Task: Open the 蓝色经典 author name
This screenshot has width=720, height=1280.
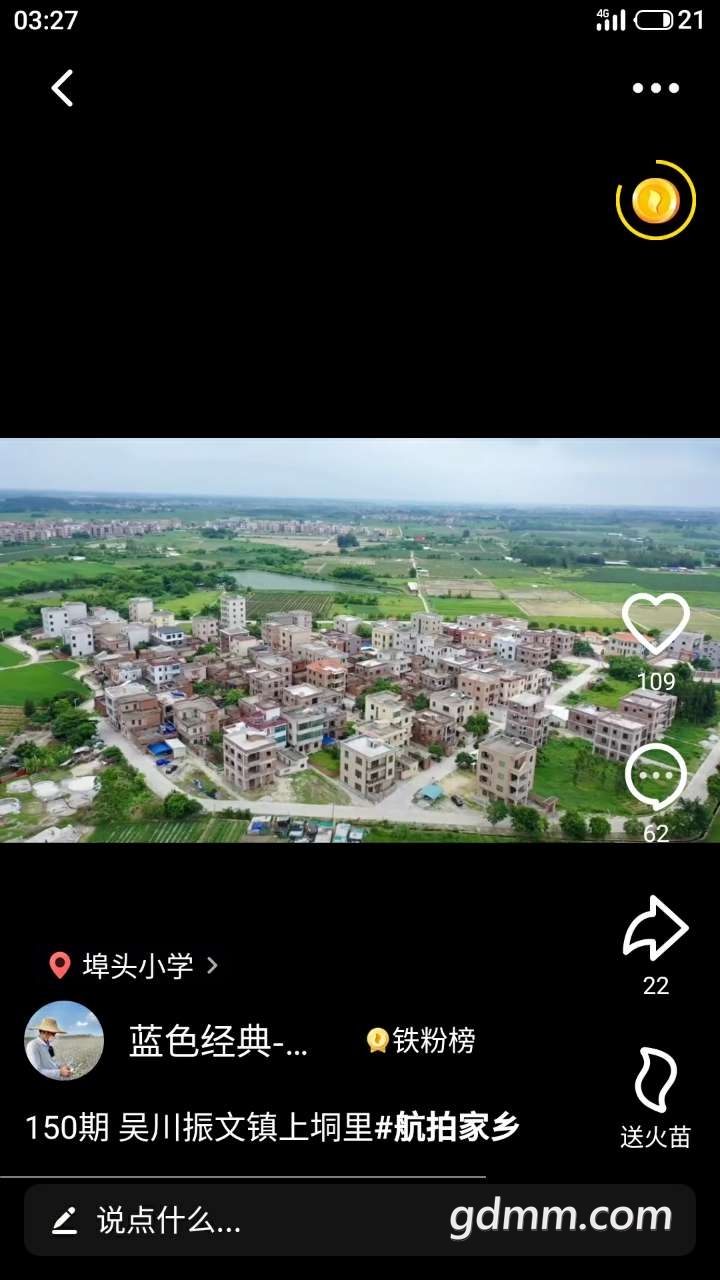Action: (219, 1041)
